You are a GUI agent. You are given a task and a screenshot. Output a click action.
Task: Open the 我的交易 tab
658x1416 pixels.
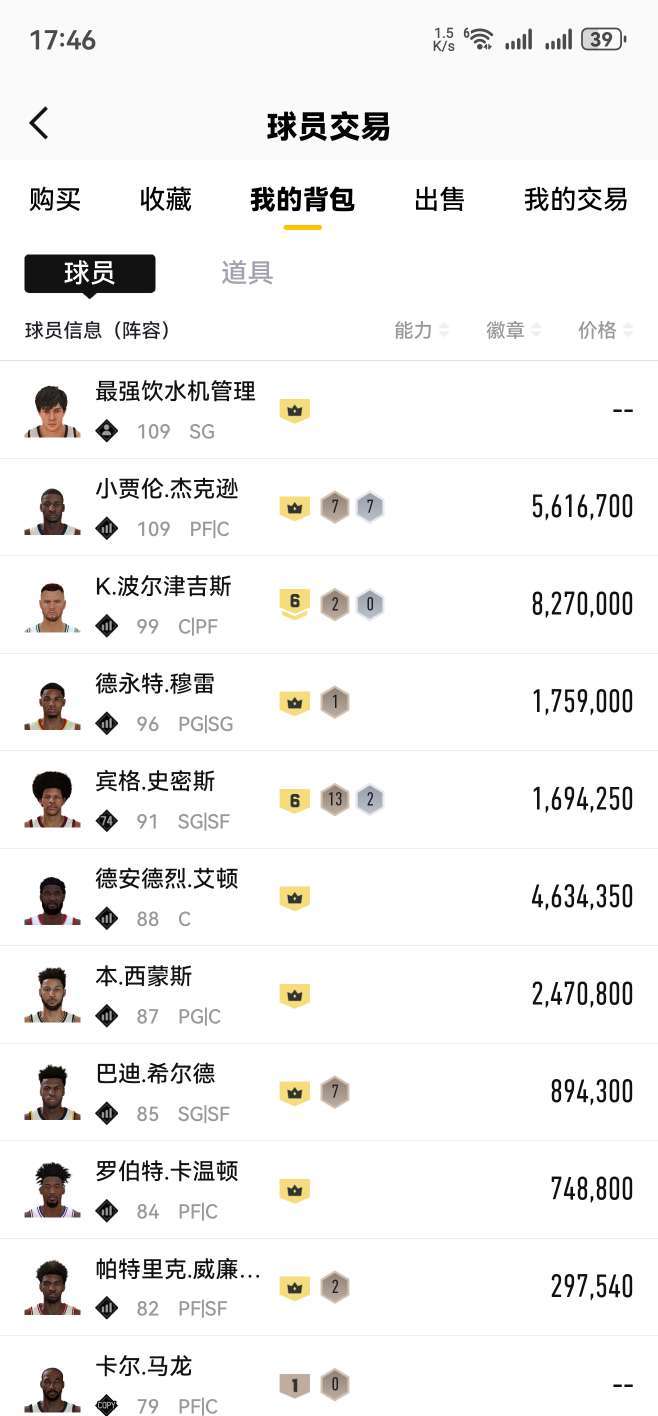click(x=575, y=199)
